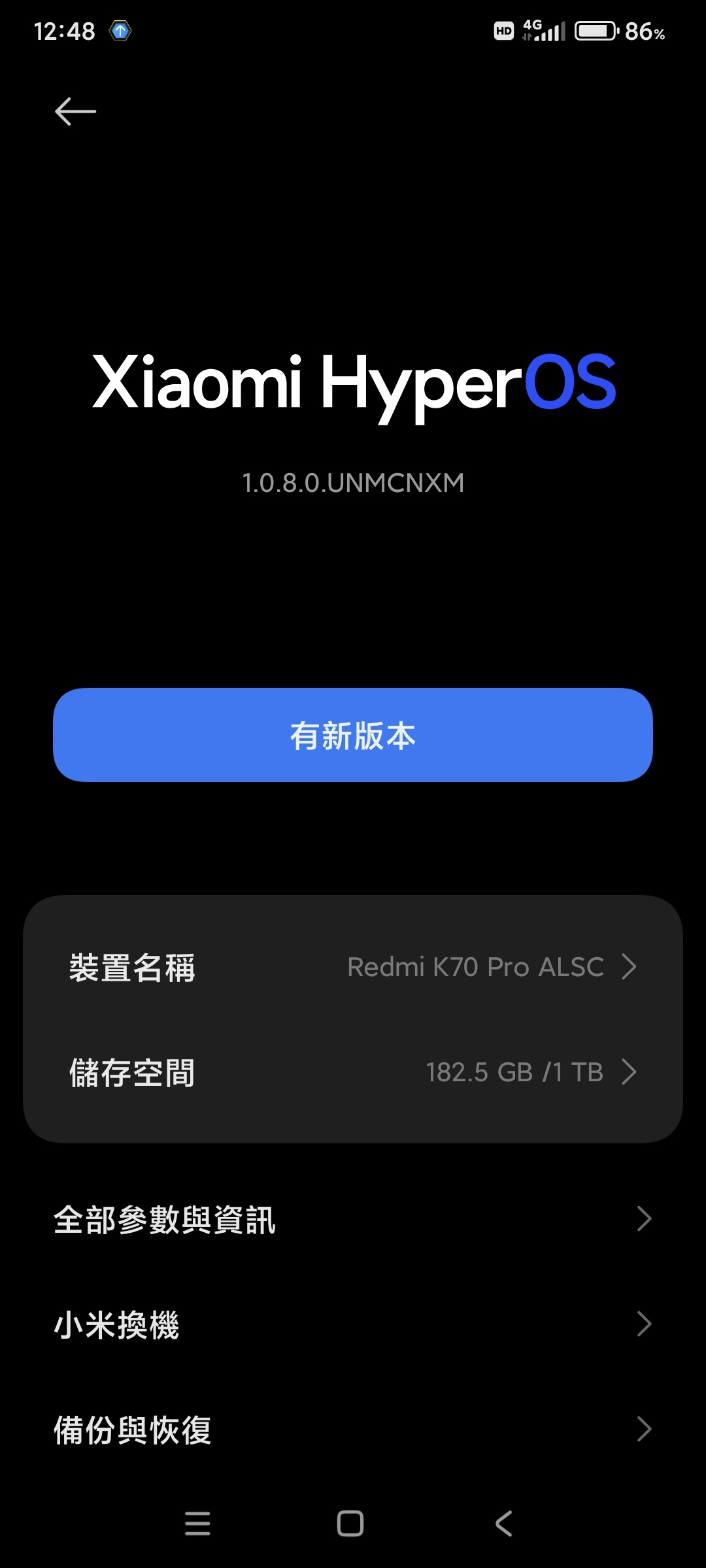Open recent apps from the navigation bar
Image resolution: width=706 pixels, height=1568 pixels.
tap(197, 1524)
